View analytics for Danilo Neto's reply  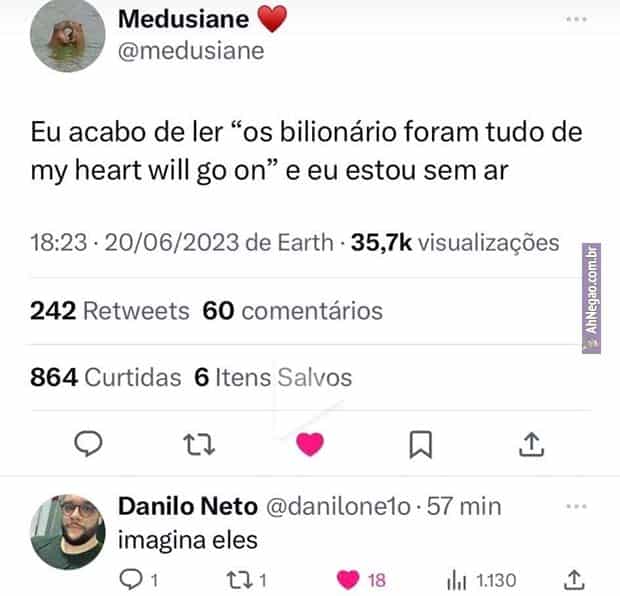[455, 577]
